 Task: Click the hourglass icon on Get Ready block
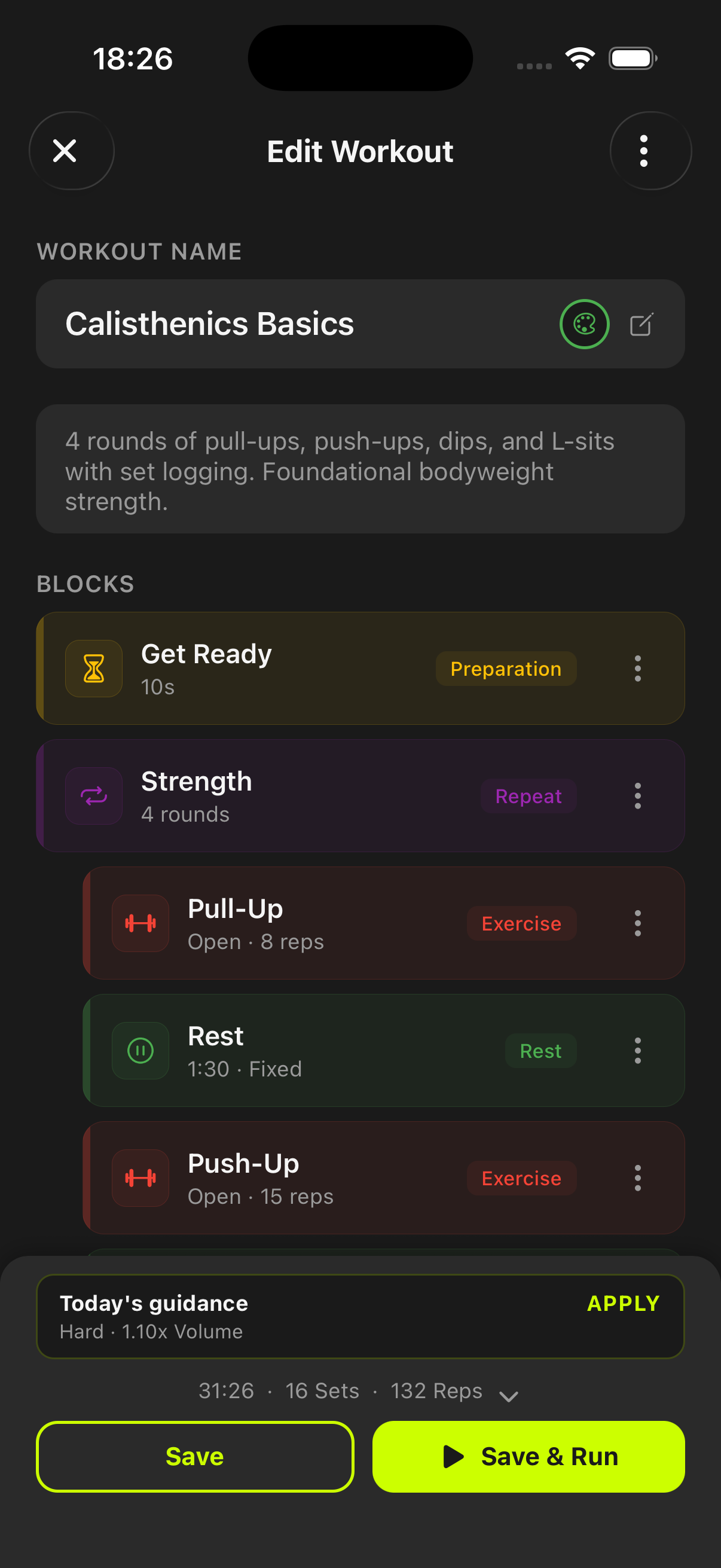coord(93,669)
